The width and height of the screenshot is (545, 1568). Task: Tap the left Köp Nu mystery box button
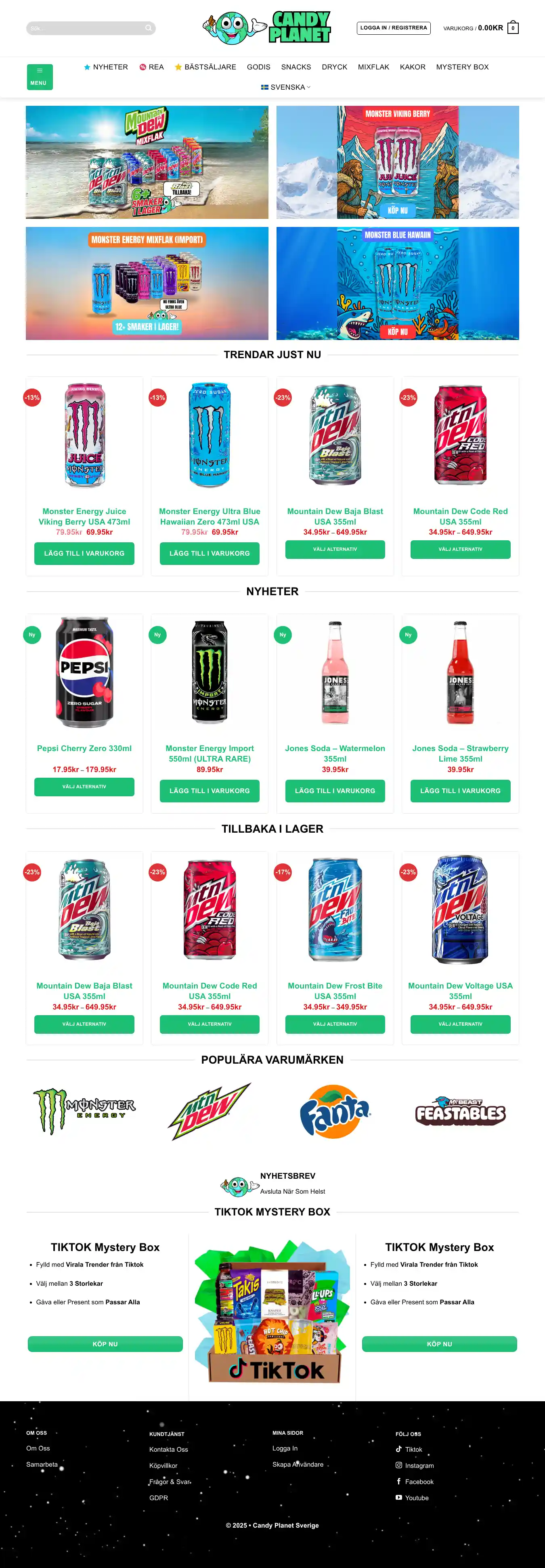pyautogui.click(x=105, y=1344)
